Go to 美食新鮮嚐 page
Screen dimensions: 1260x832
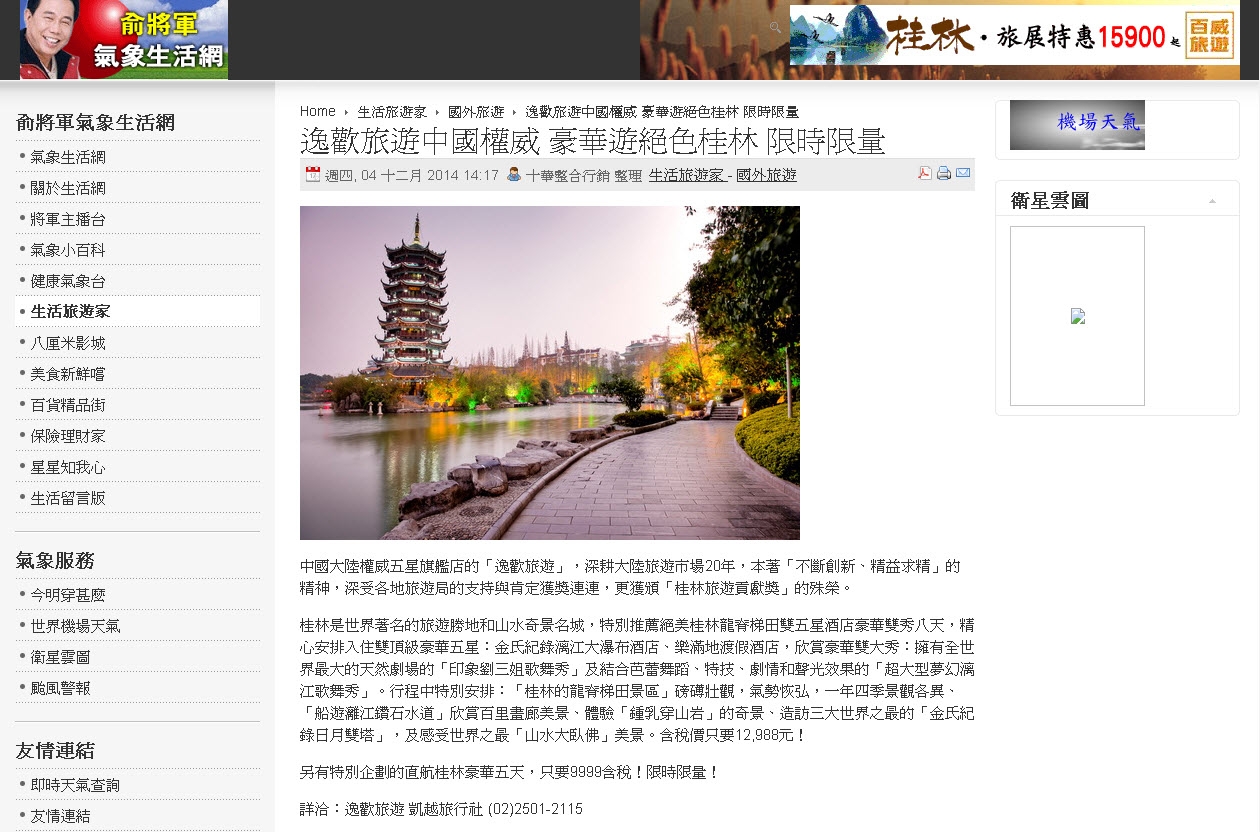68,374
